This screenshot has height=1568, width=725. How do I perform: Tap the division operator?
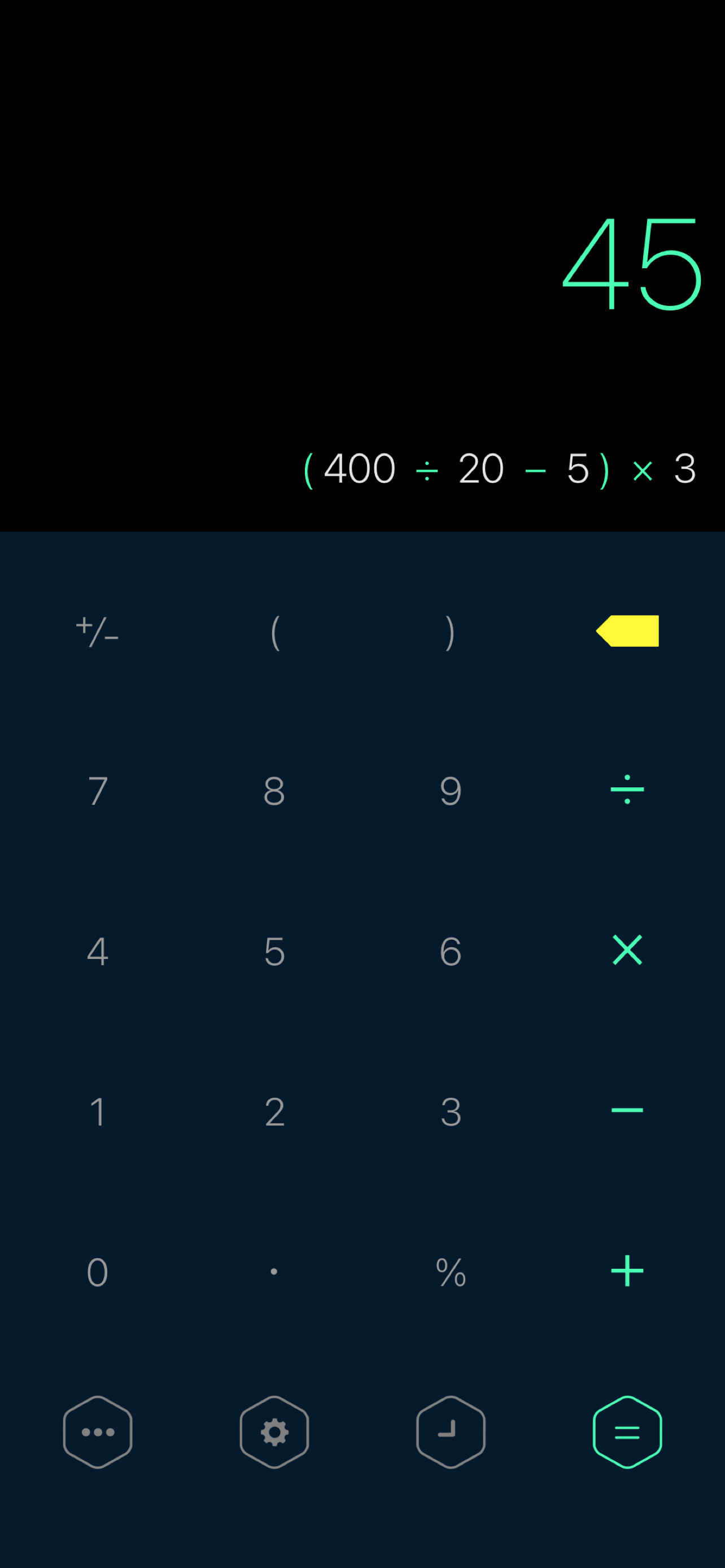627,790
